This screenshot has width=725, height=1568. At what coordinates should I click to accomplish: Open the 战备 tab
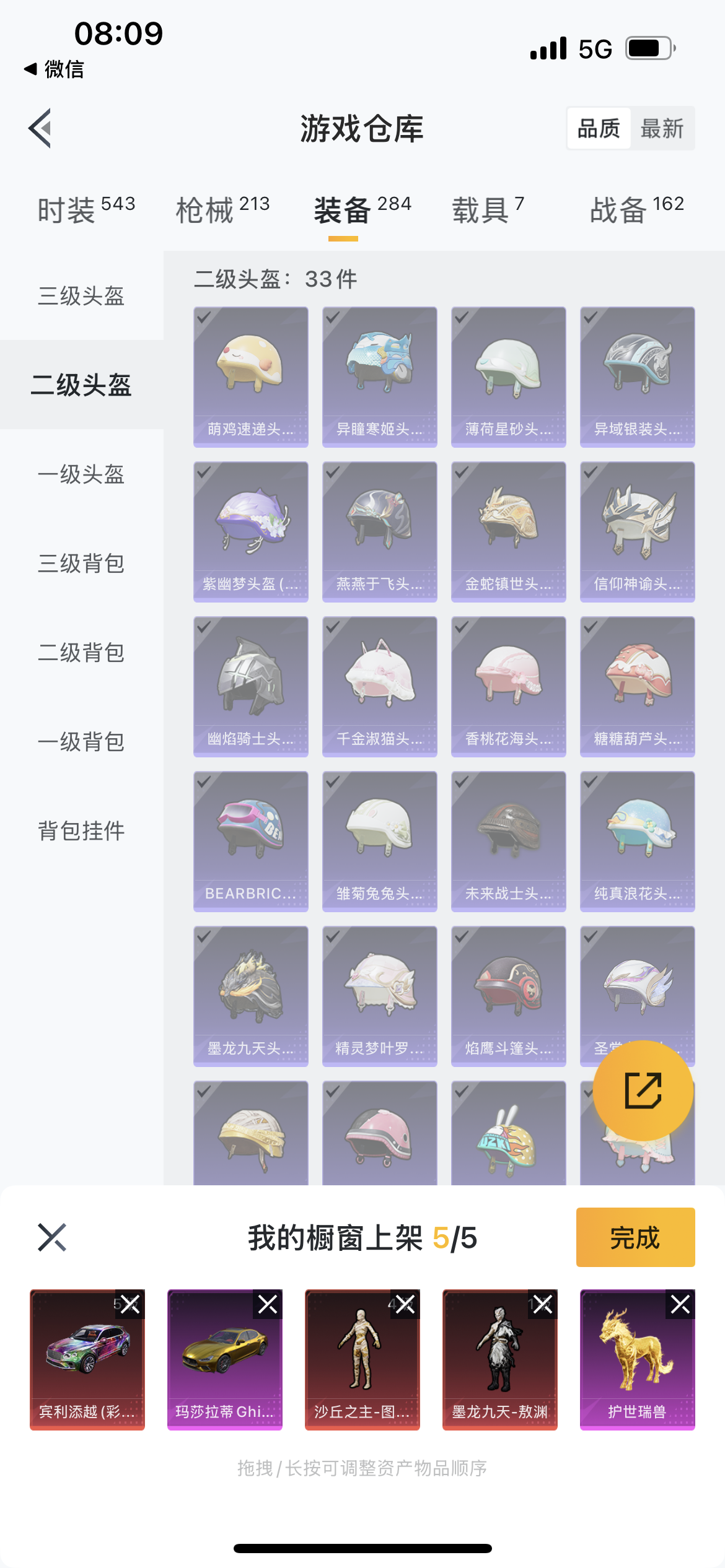click(x=636, y=209)
